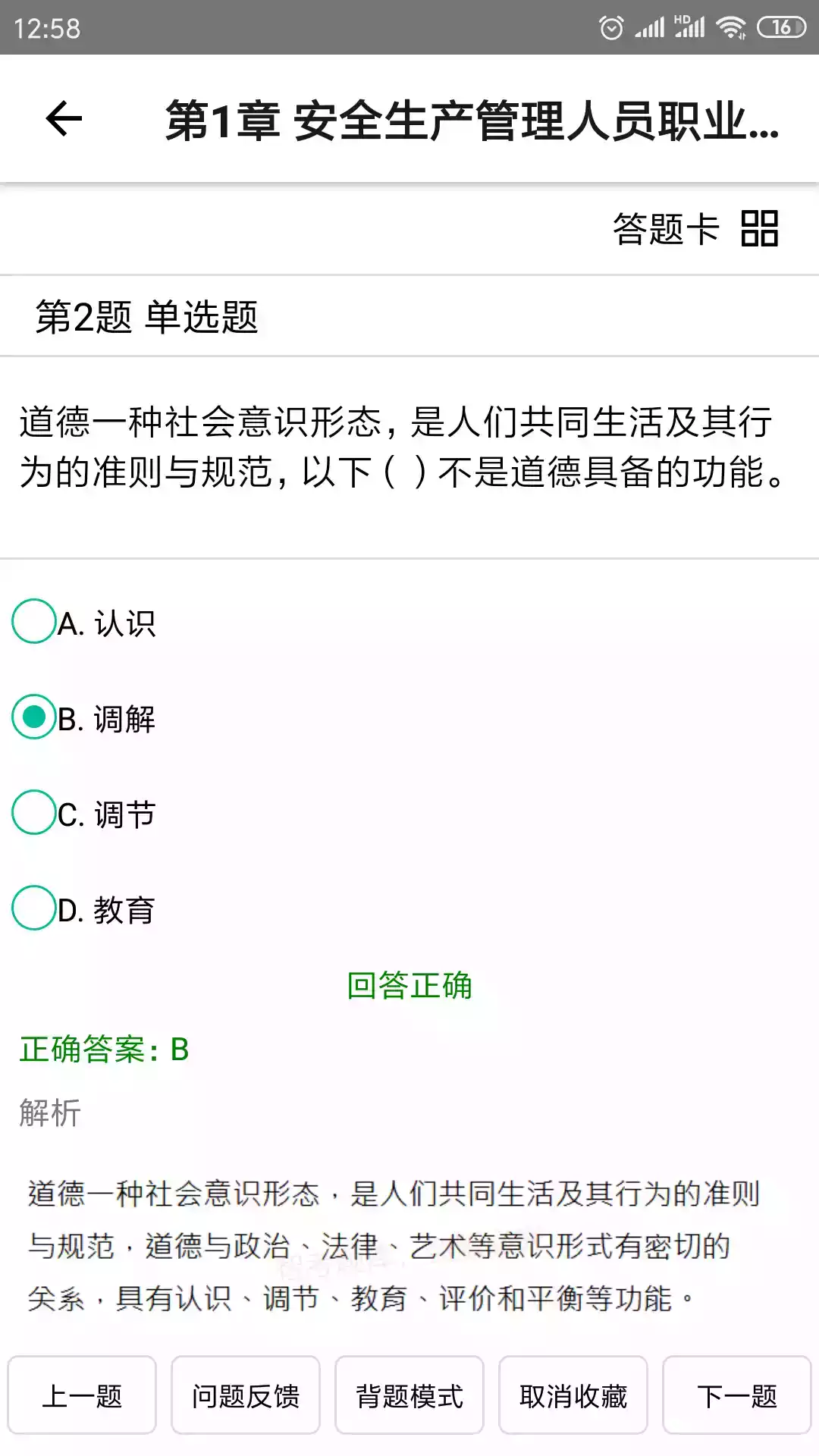Enable 背题模式 recite mode
The height and width of the screenshot is (1456, 819).
[409, 1395]
